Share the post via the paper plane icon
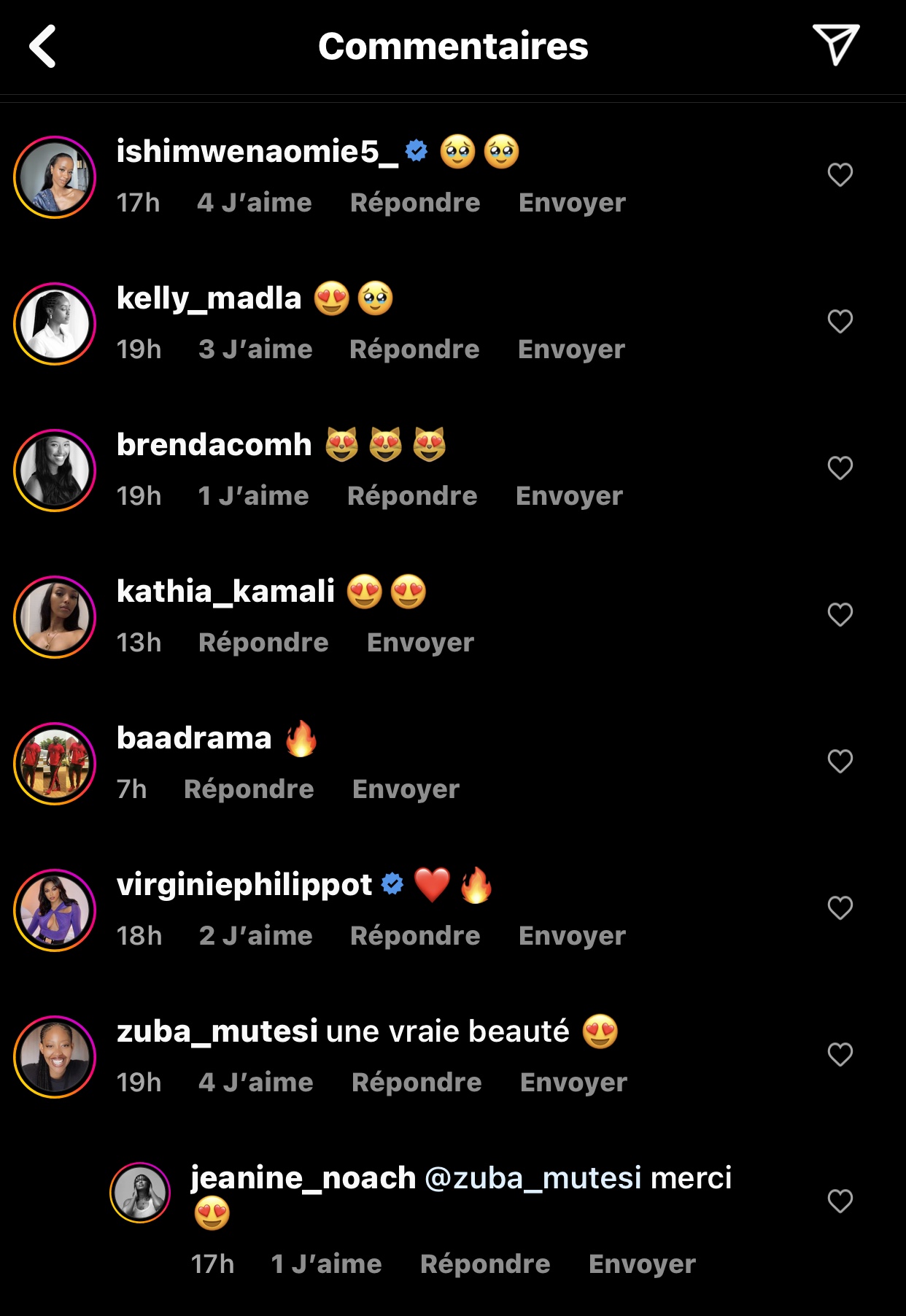Screen dimensions: 906x1316 (x=836, y=44)
